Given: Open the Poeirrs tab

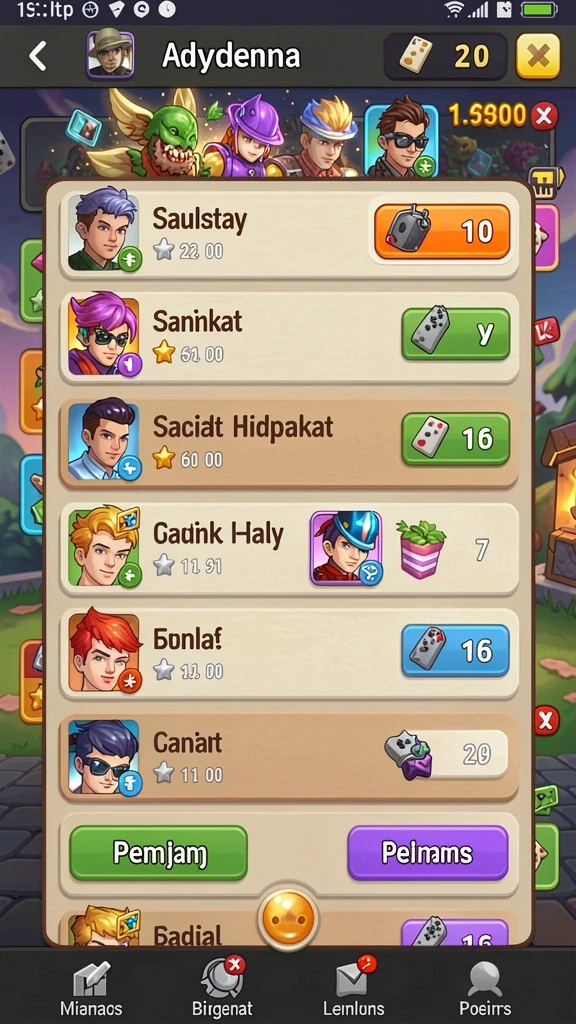Looking at the screenshot, I should [x=485, y=987].
